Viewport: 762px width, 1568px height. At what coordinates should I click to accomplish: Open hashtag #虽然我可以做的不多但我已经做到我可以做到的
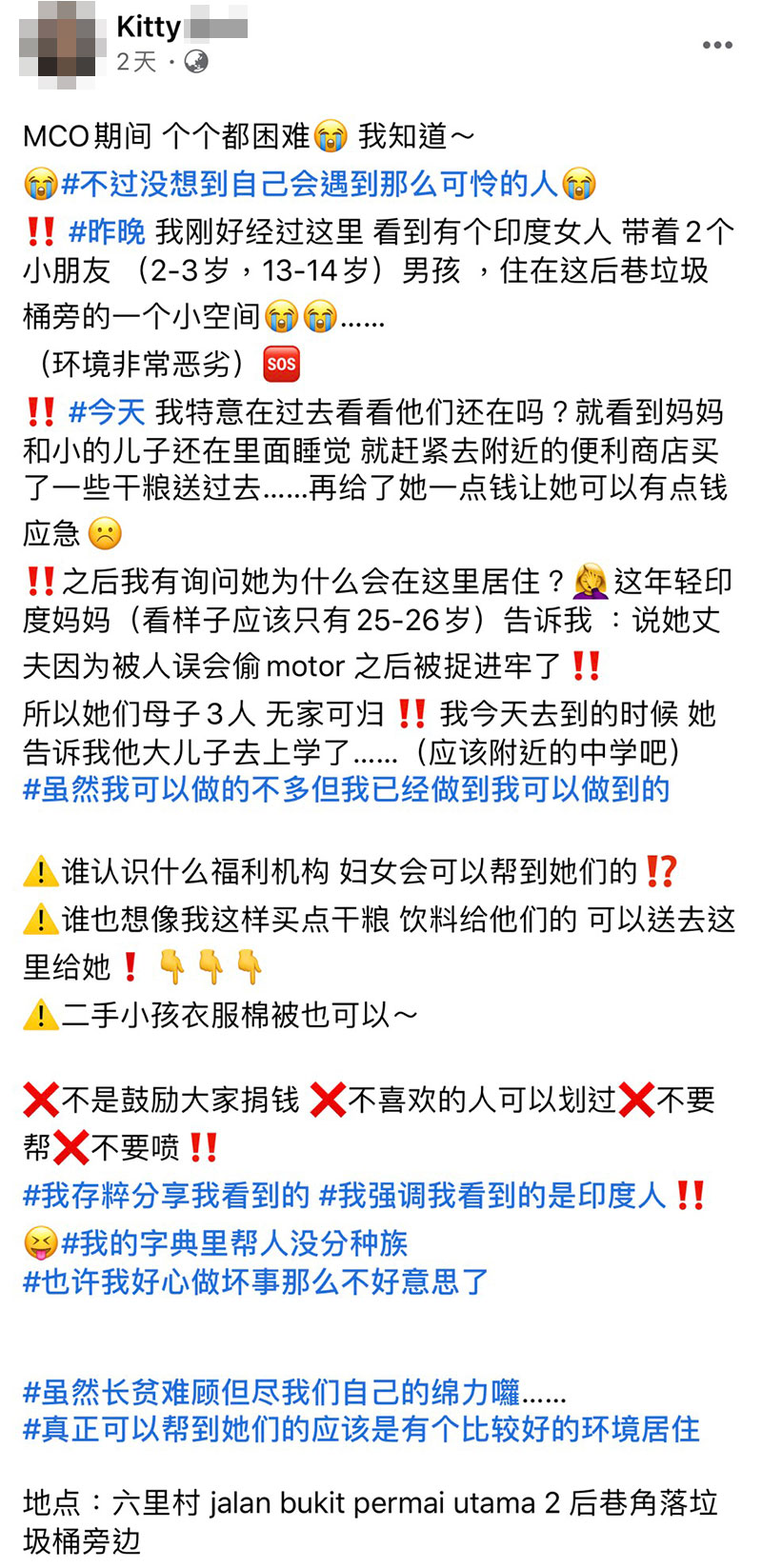(346, 789)
